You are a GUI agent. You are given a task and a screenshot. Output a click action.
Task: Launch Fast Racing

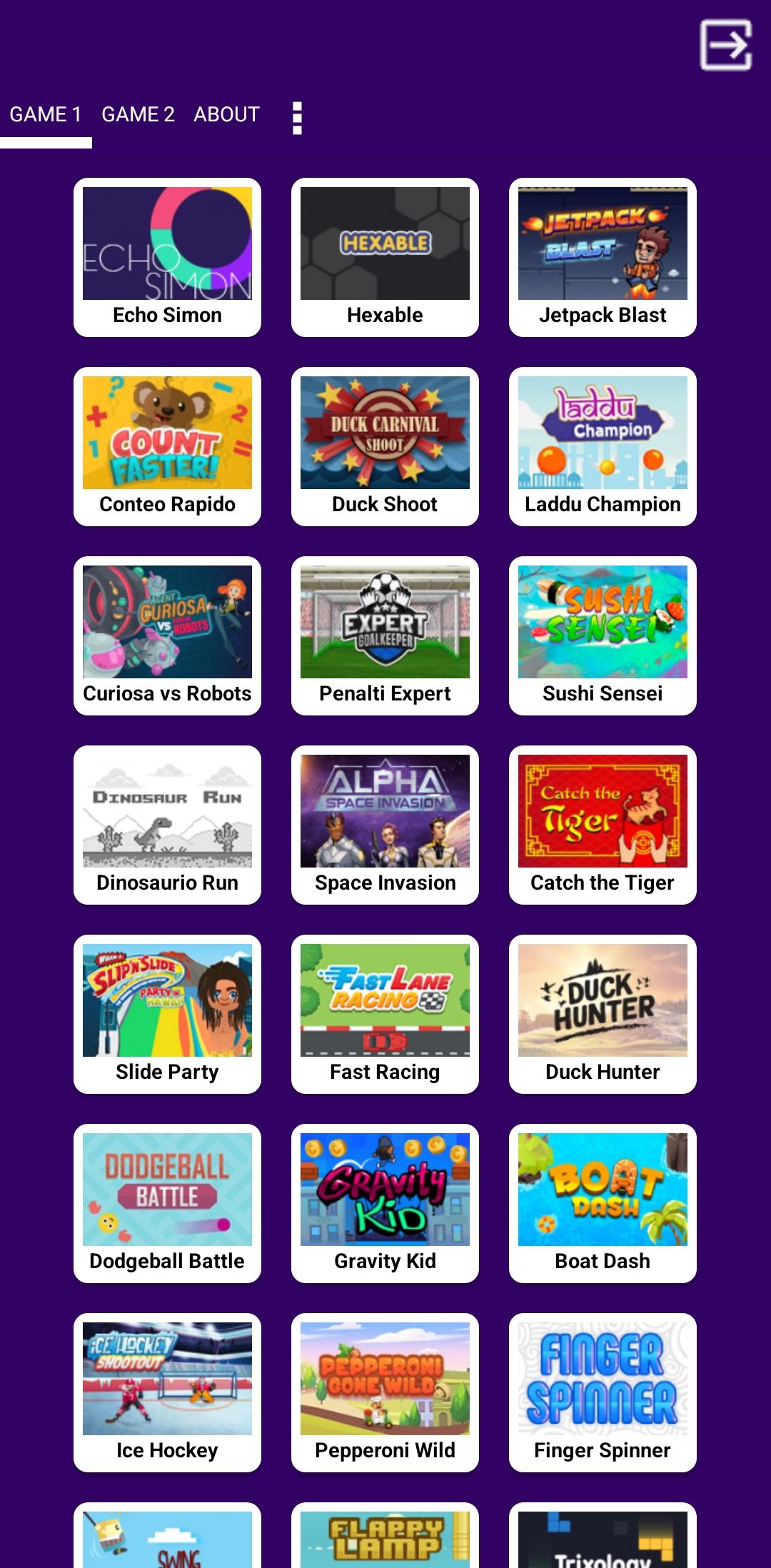click(385, 1014)
